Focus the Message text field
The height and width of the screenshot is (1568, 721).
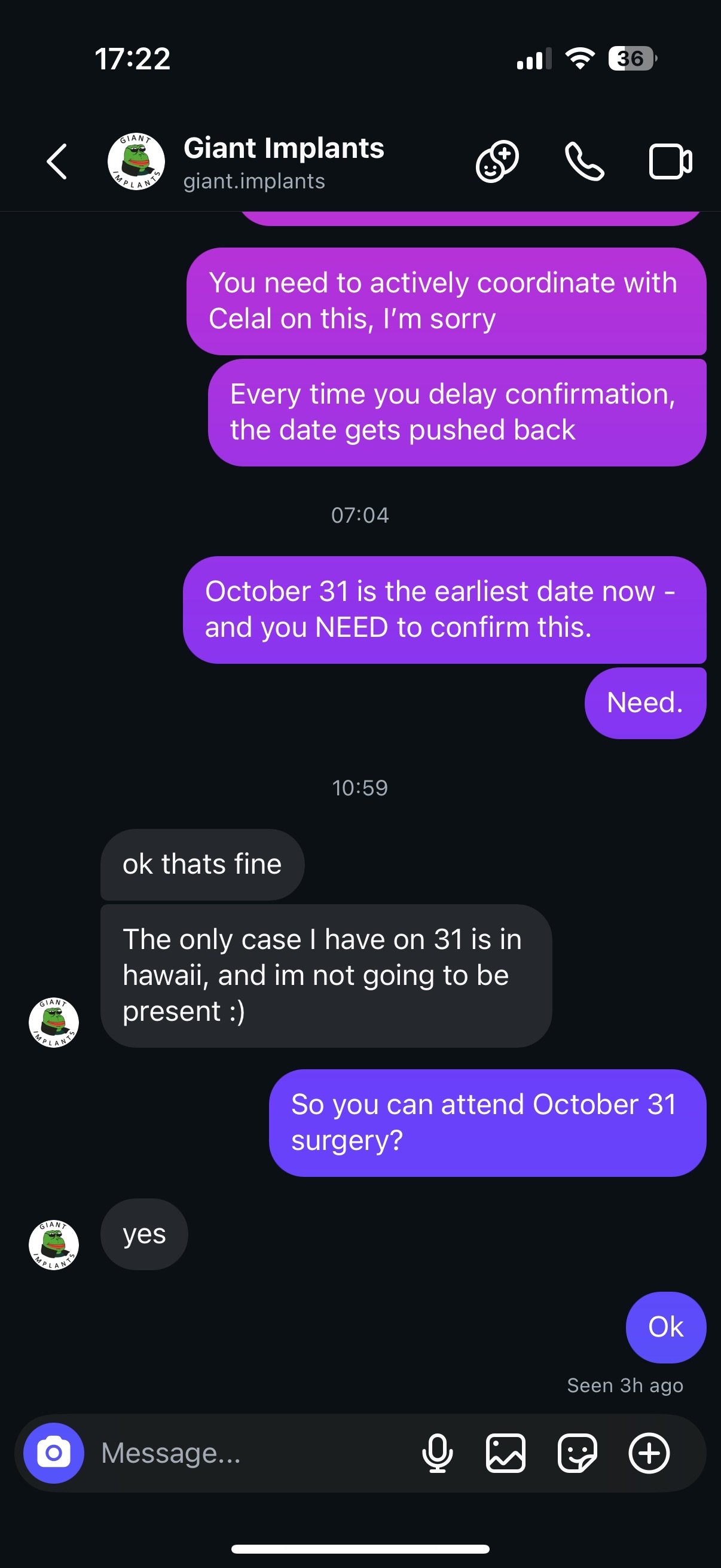(243, 1453)
